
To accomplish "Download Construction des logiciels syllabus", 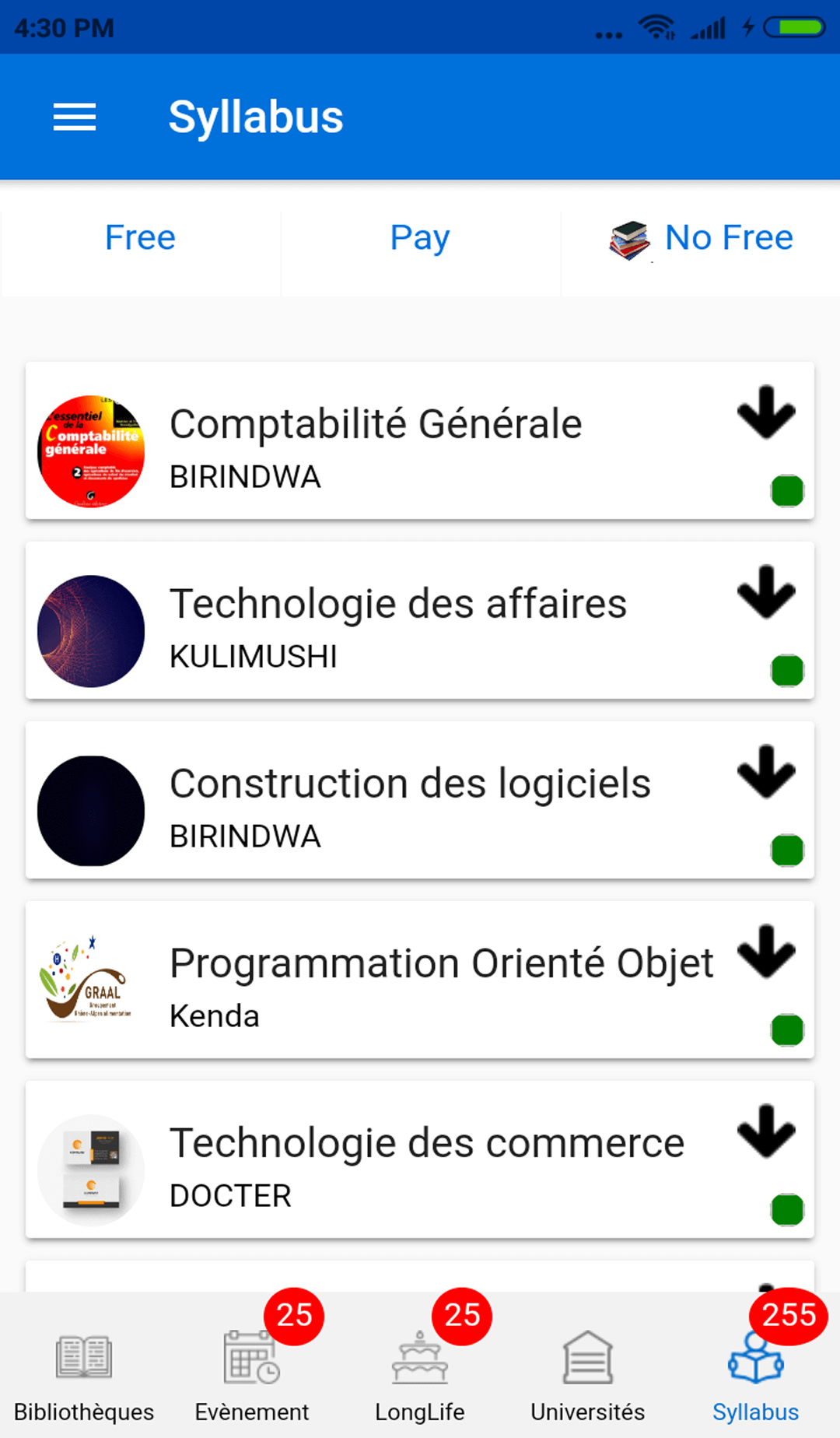I will click(x=766, y=773).
